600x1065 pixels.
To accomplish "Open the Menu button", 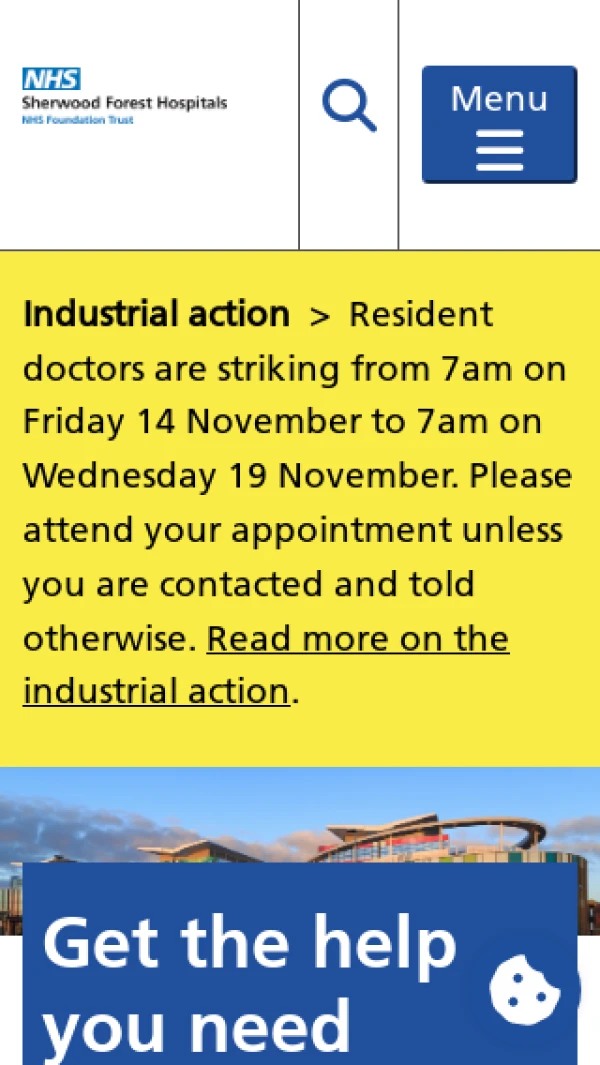I will click(499, 124).
